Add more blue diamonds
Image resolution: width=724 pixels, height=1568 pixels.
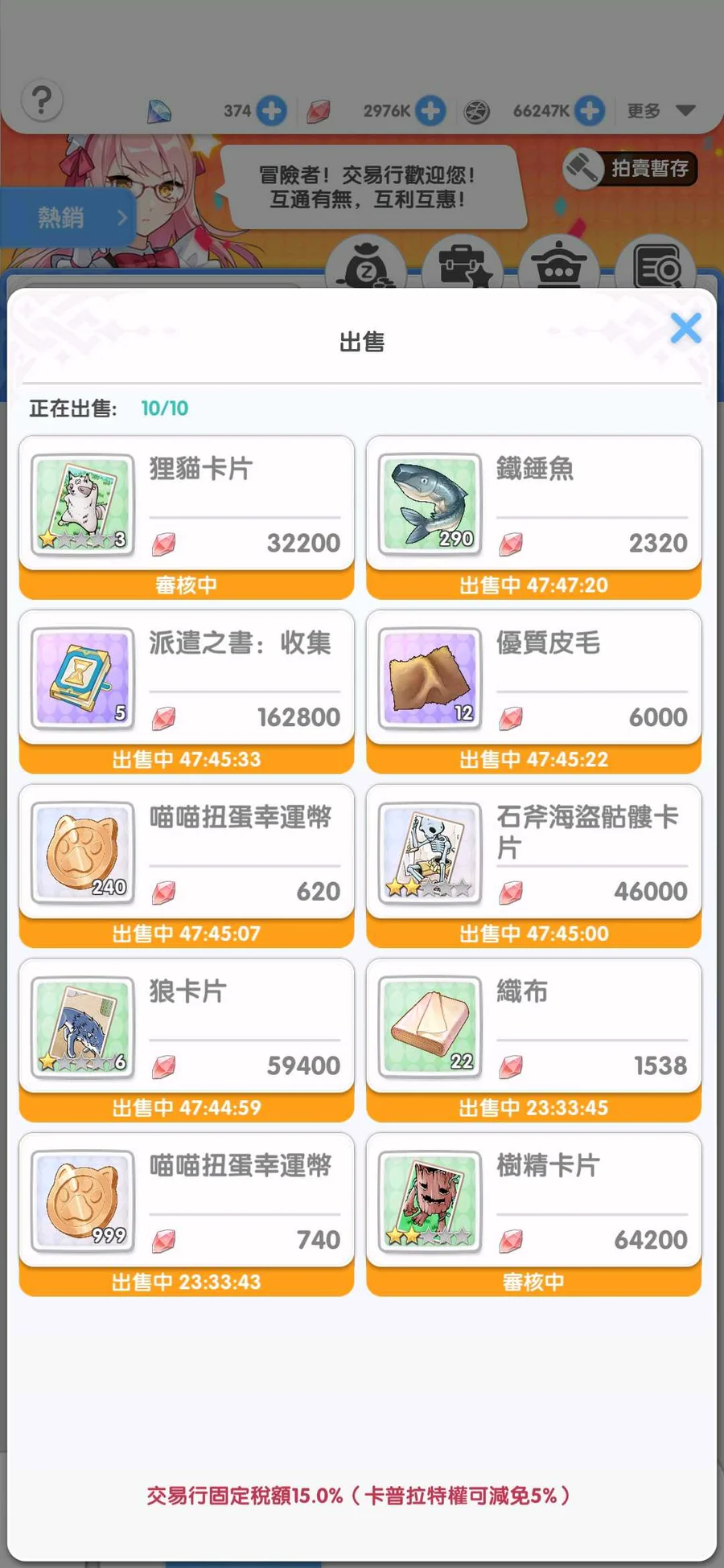click(x=271, y=110)
